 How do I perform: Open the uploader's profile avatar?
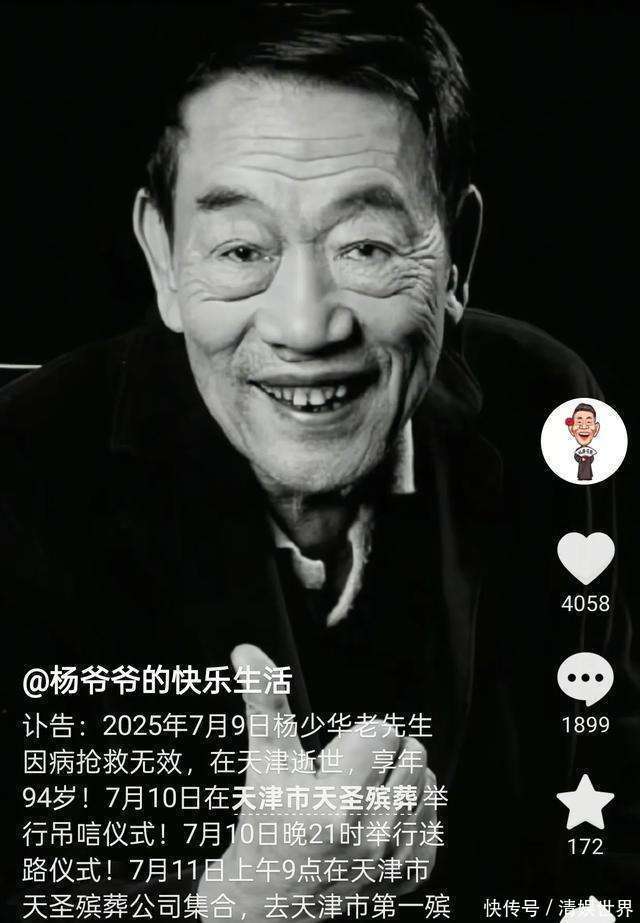click(x=584, y=441)
